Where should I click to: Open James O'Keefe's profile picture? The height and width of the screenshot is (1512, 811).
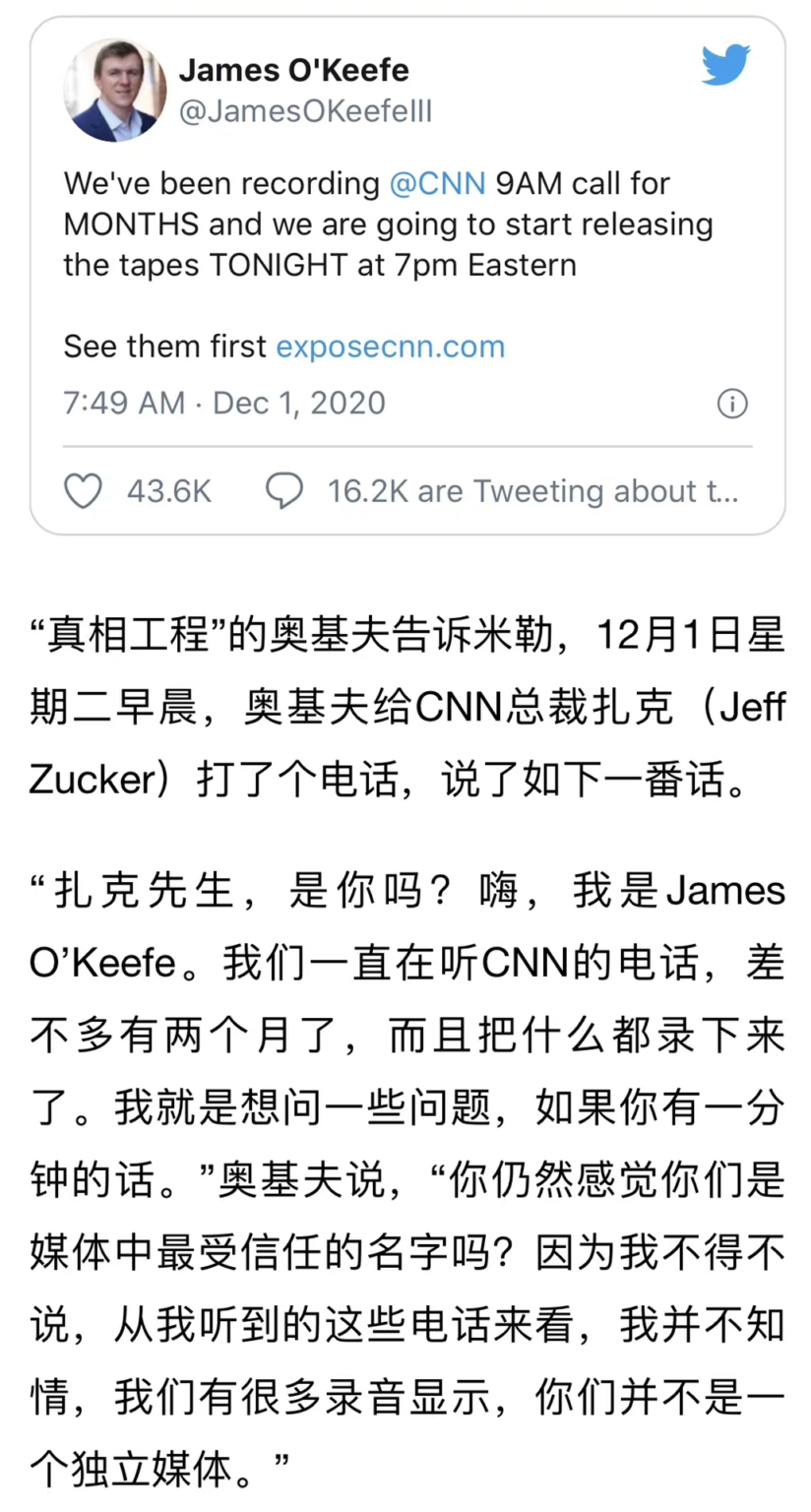[x=115, y=92]
